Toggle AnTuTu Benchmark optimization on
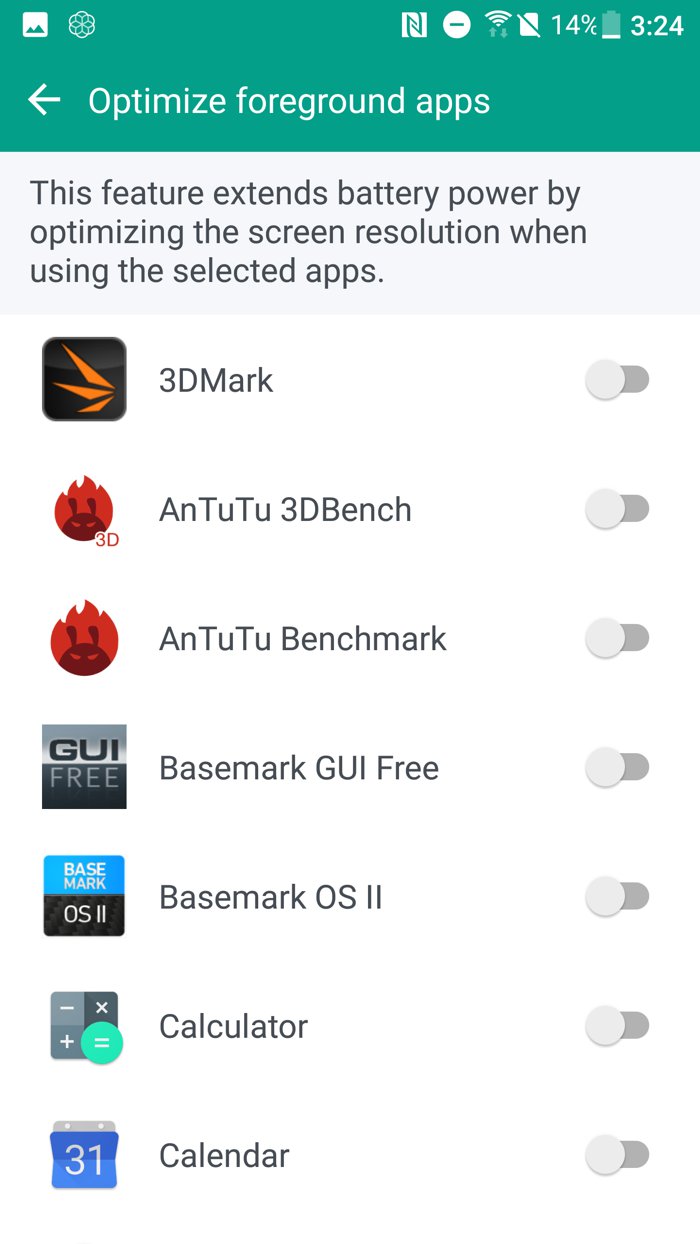 pos(617,638)
